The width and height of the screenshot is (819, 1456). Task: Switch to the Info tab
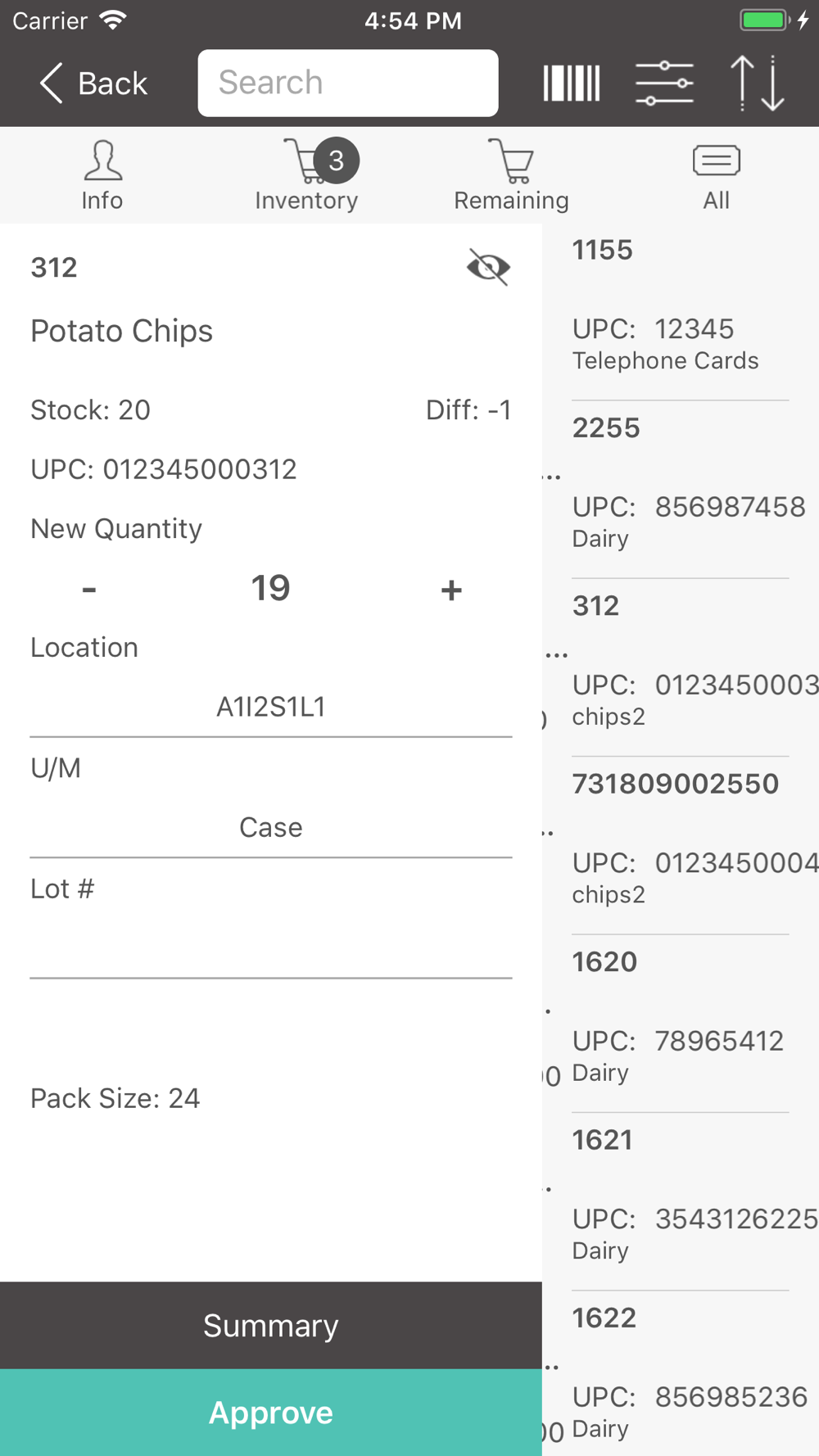point(102,176)
